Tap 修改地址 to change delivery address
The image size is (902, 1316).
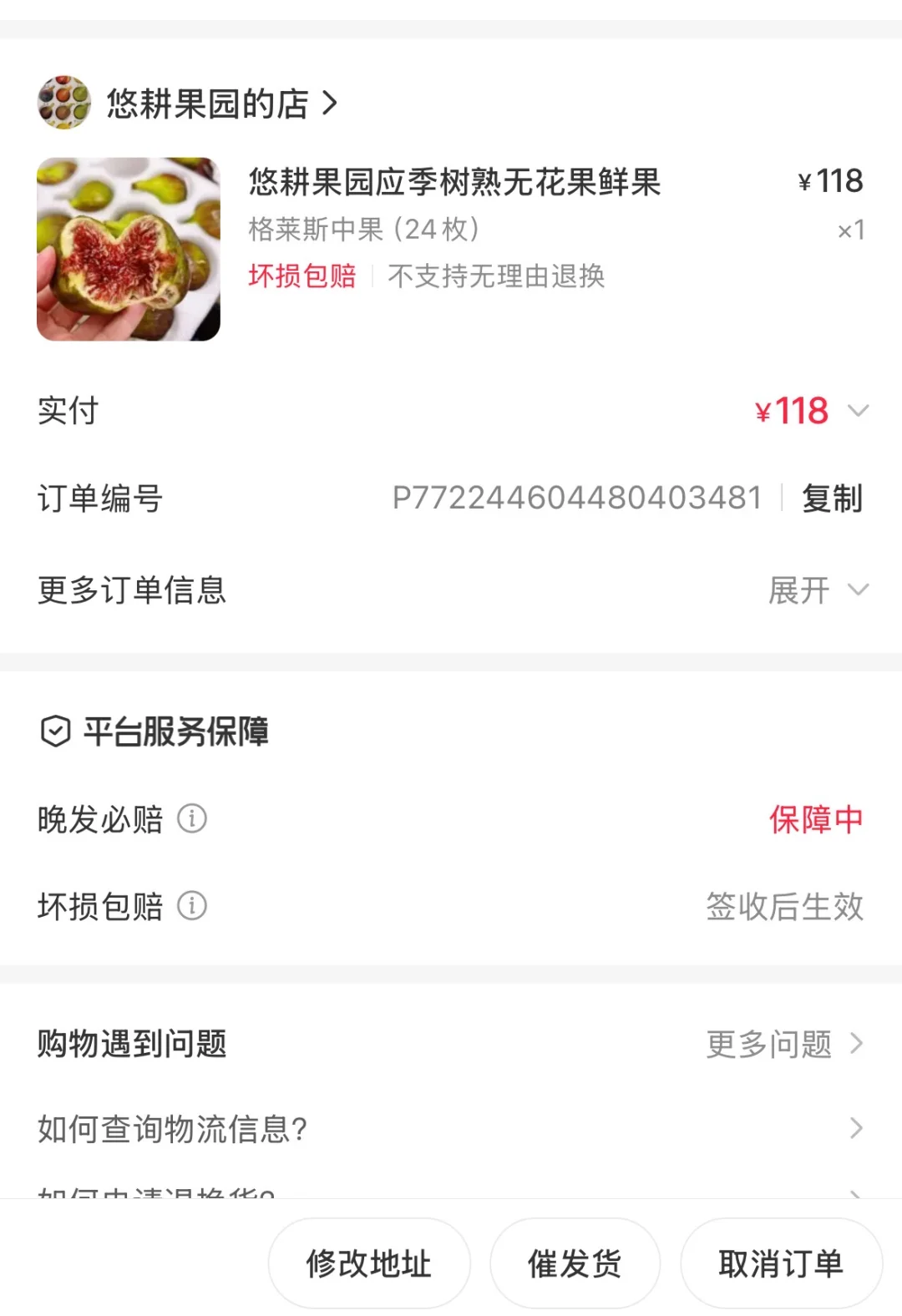(x=368, y=1263)
